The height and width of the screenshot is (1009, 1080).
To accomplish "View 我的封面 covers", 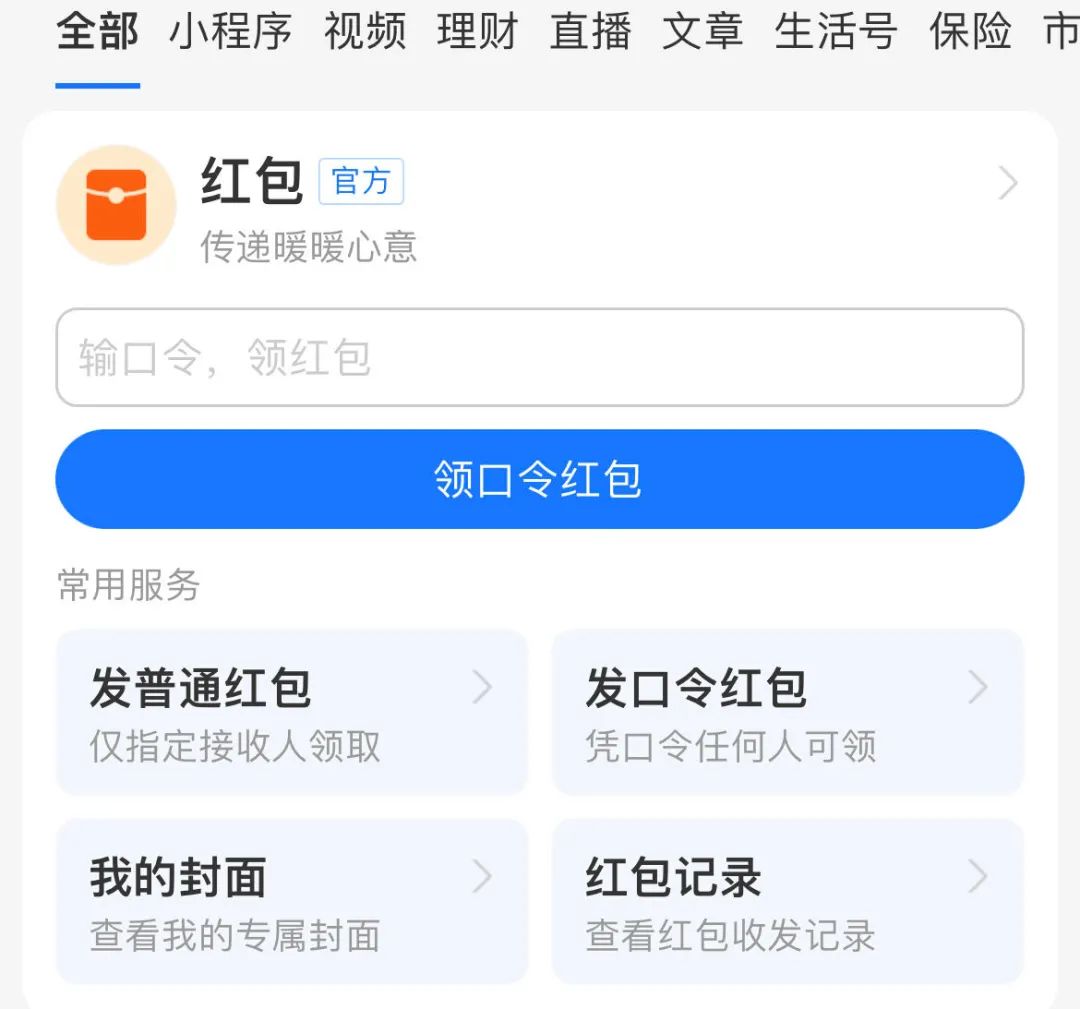I will 291,901.
